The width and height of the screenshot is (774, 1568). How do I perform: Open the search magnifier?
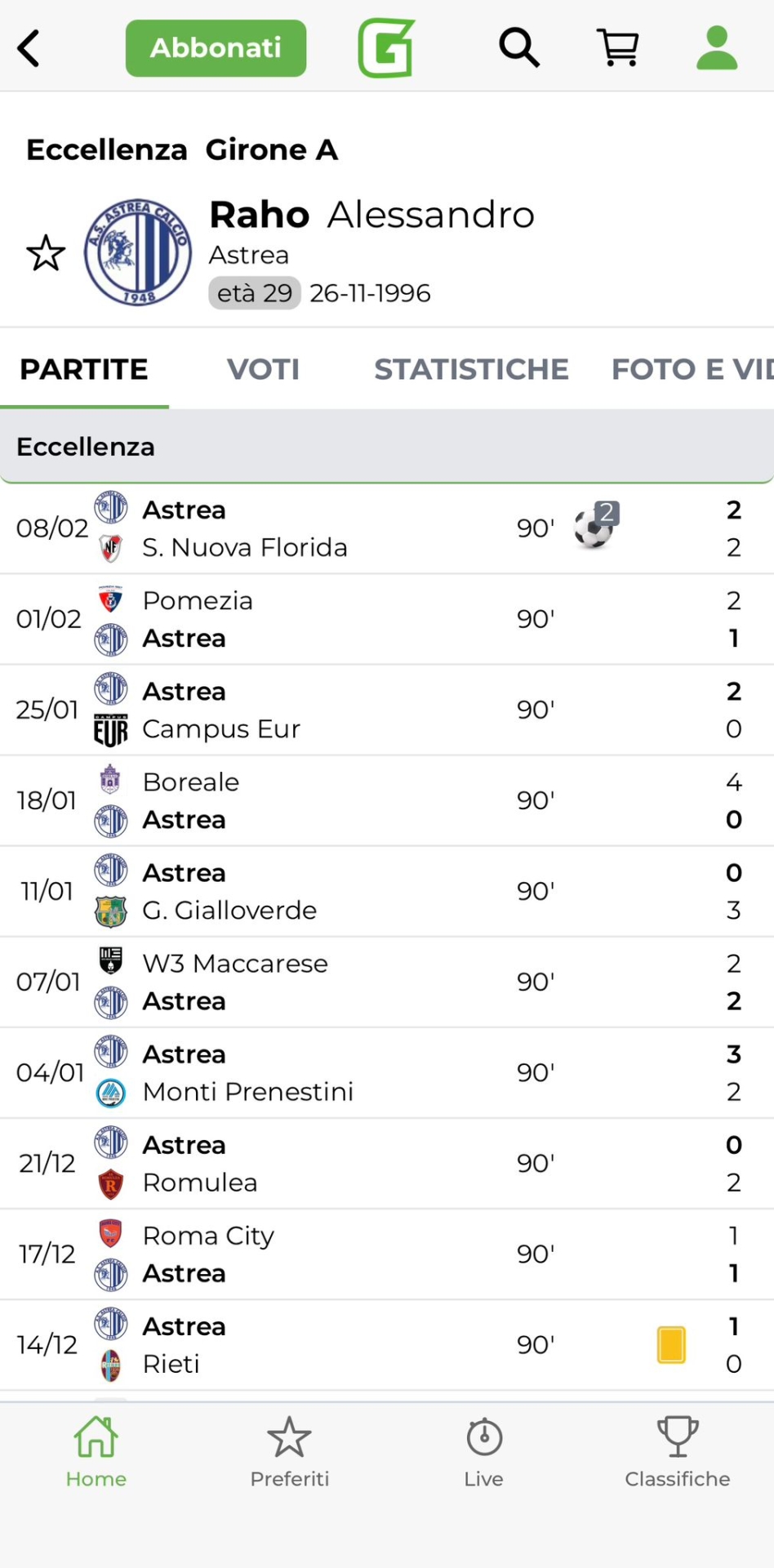coord(519,48)
